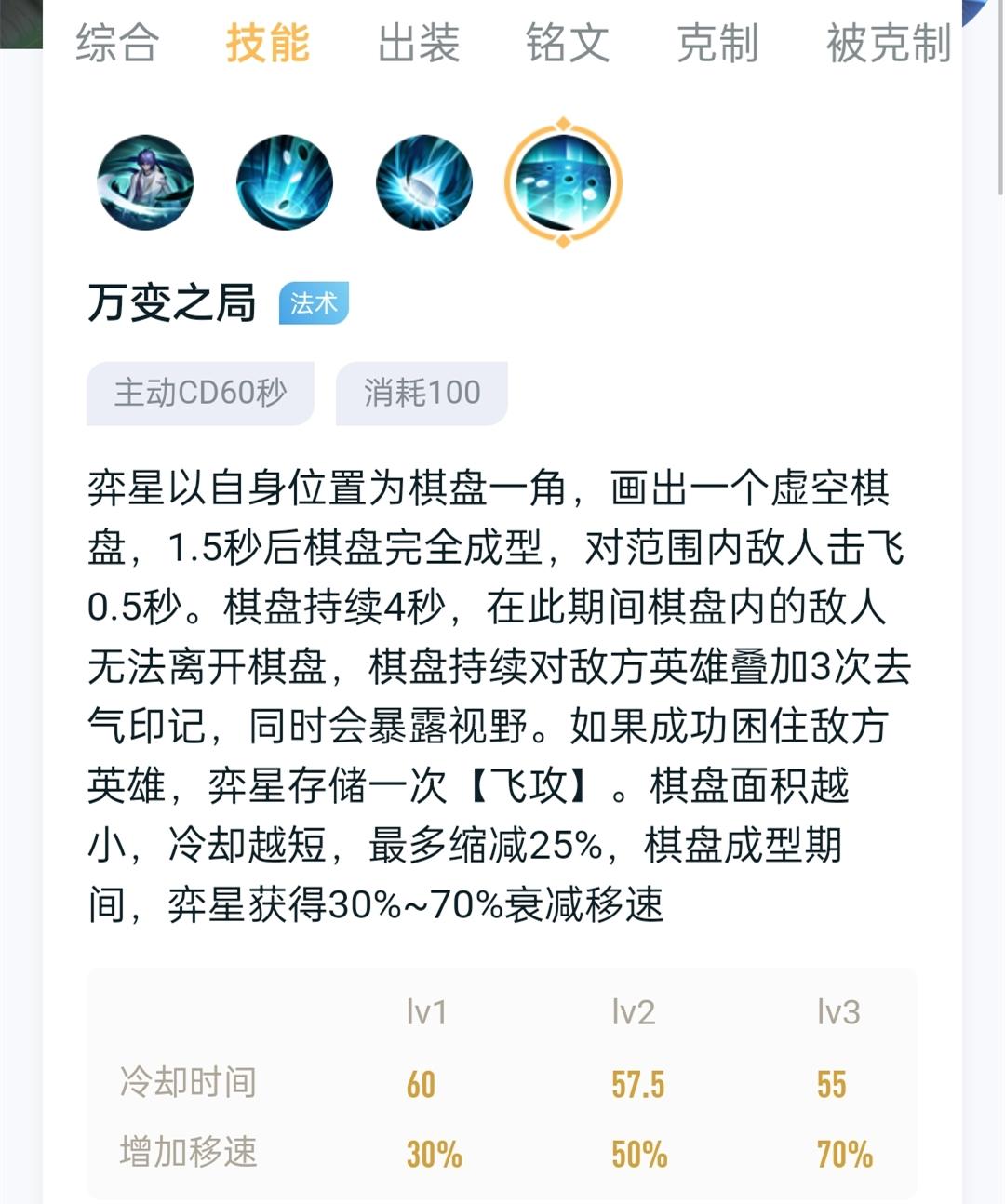Viewport: 1005px width, 1204px height.
Task: Open the 出装 tab
Action: tap(419, 44)
